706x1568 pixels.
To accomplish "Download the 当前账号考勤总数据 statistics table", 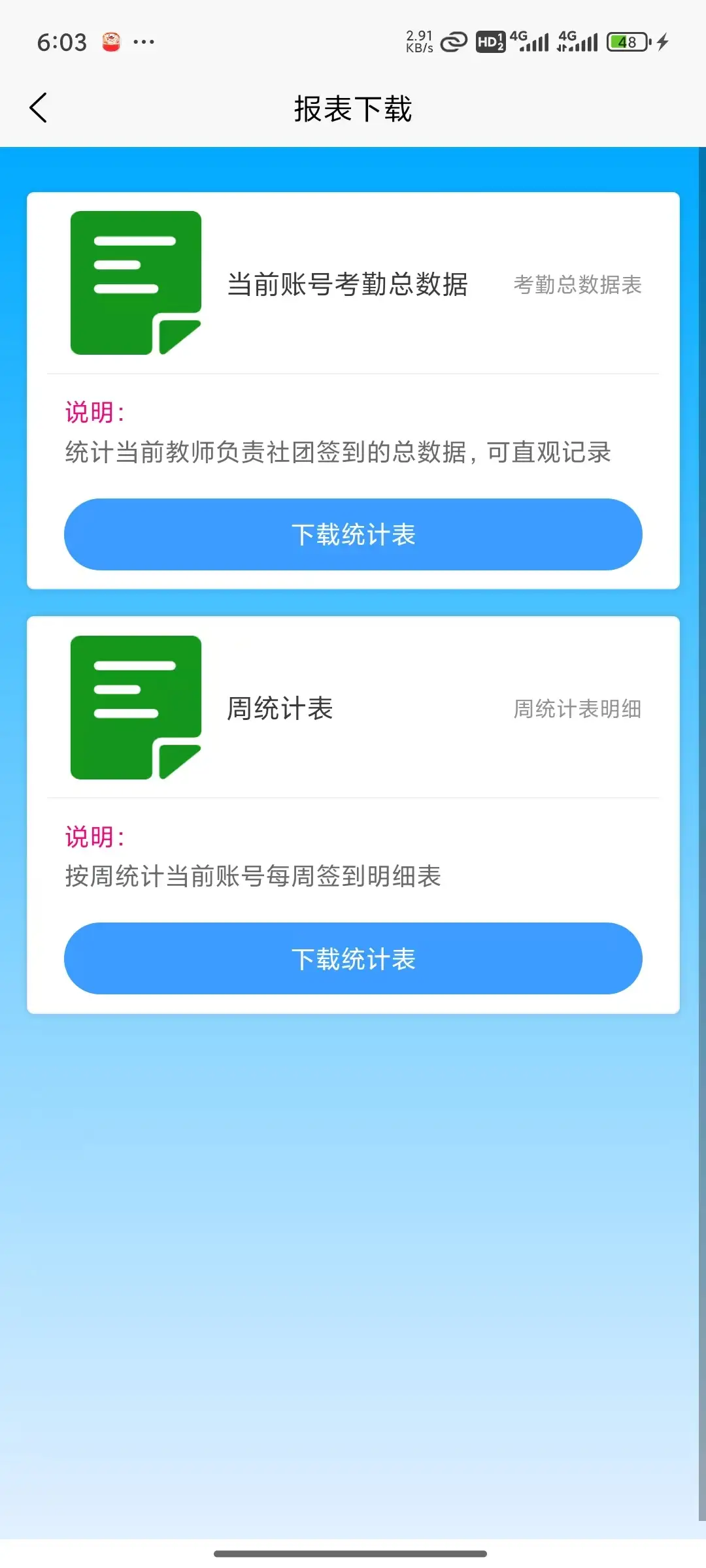I will 353,534.
